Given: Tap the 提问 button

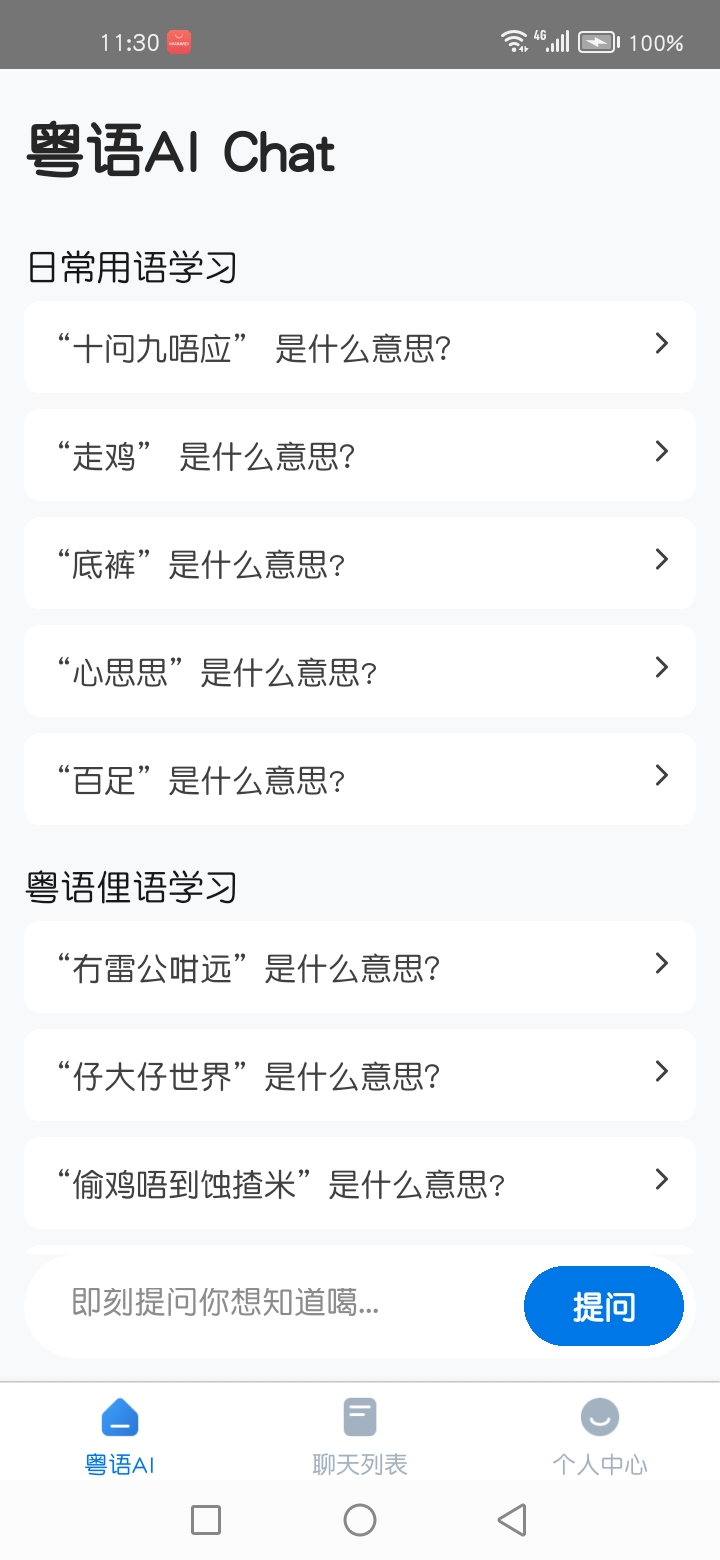Looking at the screenshot, I should point(603,1306).
